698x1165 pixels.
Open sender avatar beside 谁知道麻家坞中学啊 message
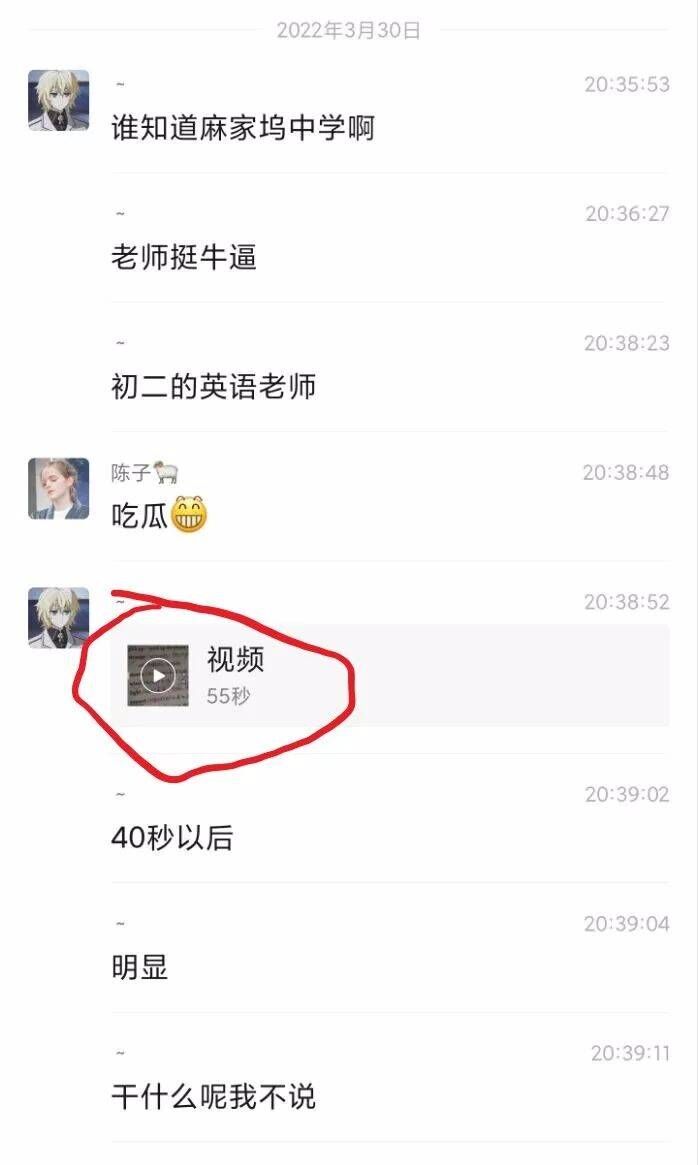tap(58, 100)
